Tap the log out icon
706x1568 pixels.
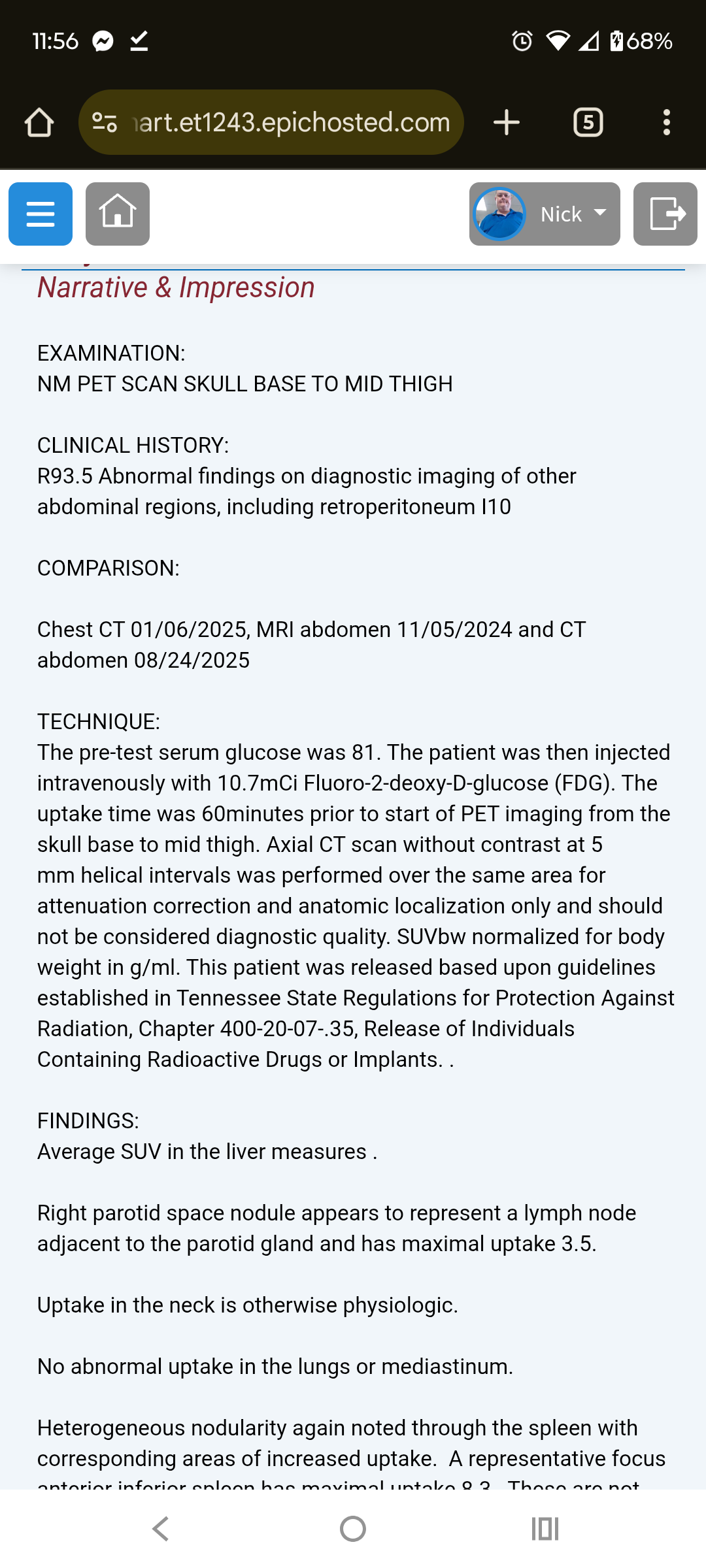click(665, 214)
